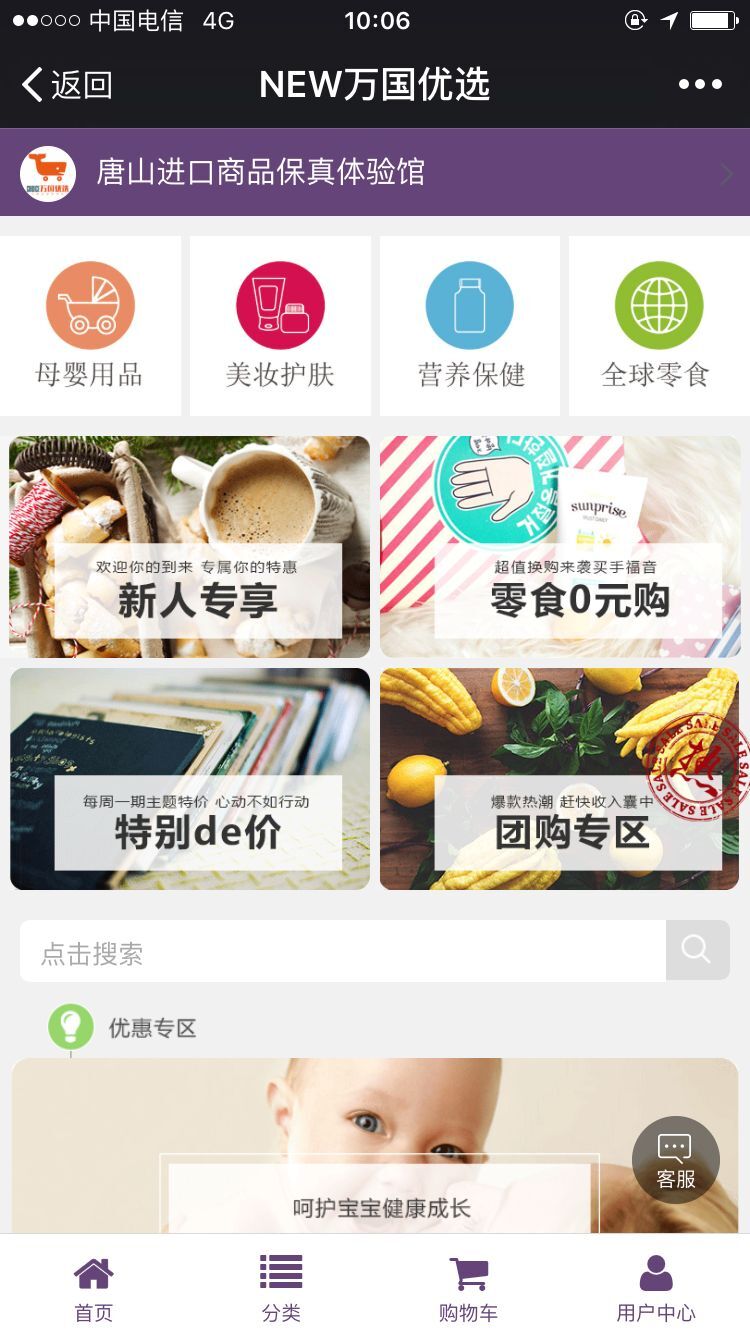View the 全球零食 category
Viewport: 750px width, 1334px height.
658,326
